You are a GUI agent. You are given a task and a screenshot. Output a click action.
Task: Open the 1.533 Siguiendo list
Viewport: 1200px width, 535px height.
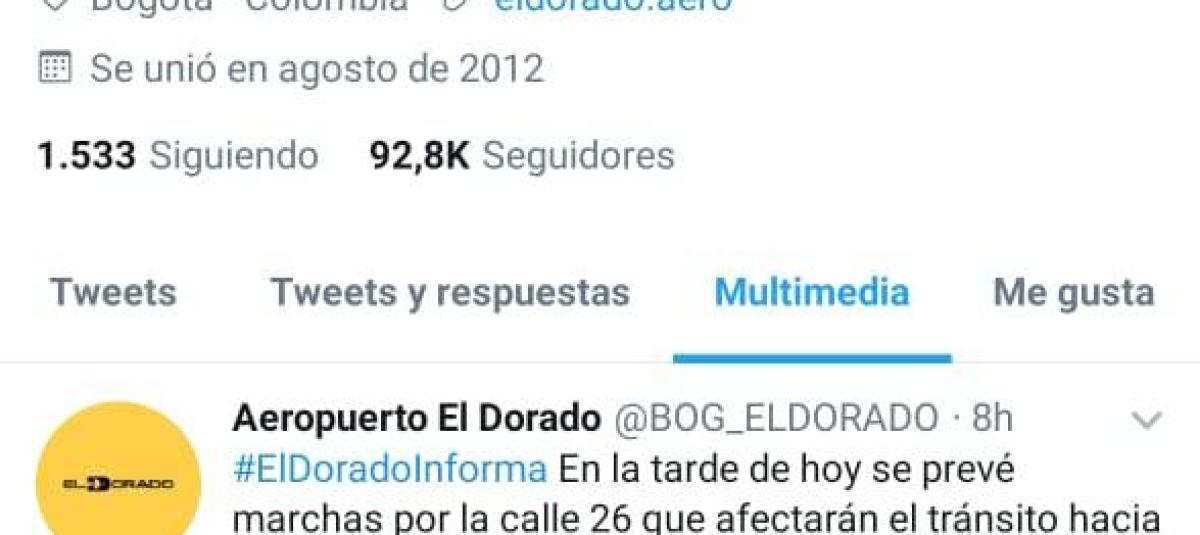pos(177,156)
